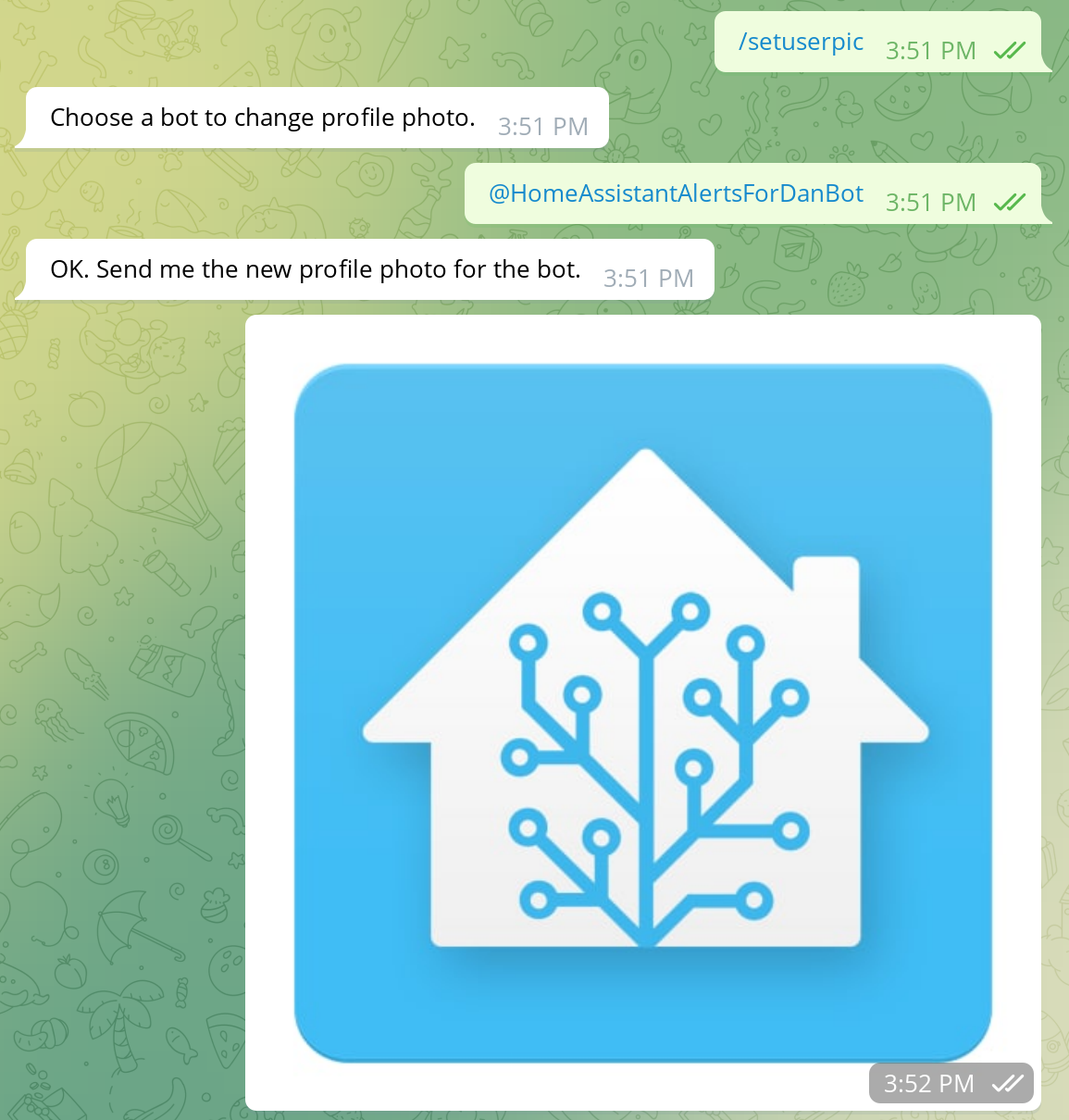This screenshot has height=1120, width=1069.
Task: Open the @HomeAssistantAlertsForDanBot mention
Action: click(676, 193)
